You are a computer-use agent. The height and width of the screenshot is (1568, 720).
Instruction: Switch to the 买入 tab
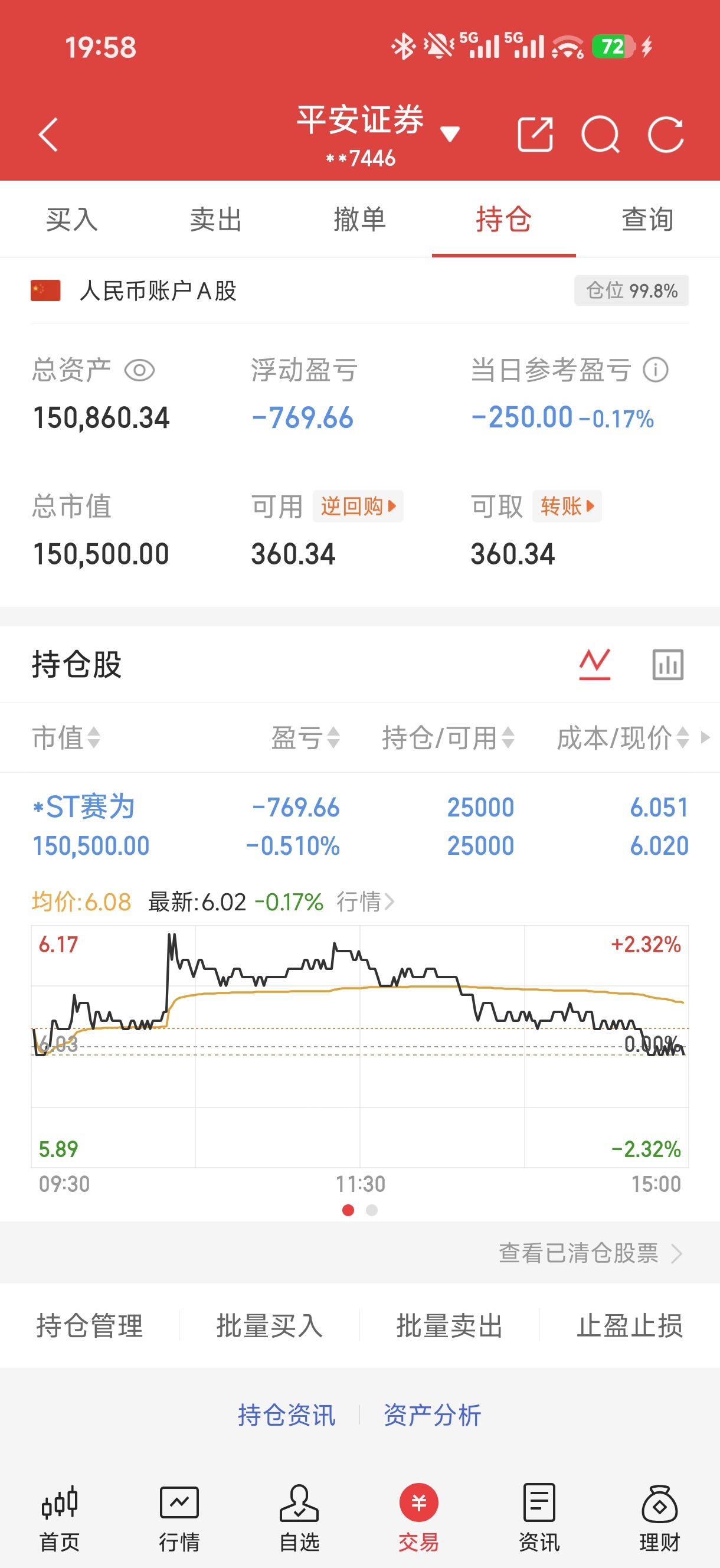(72, 219)
